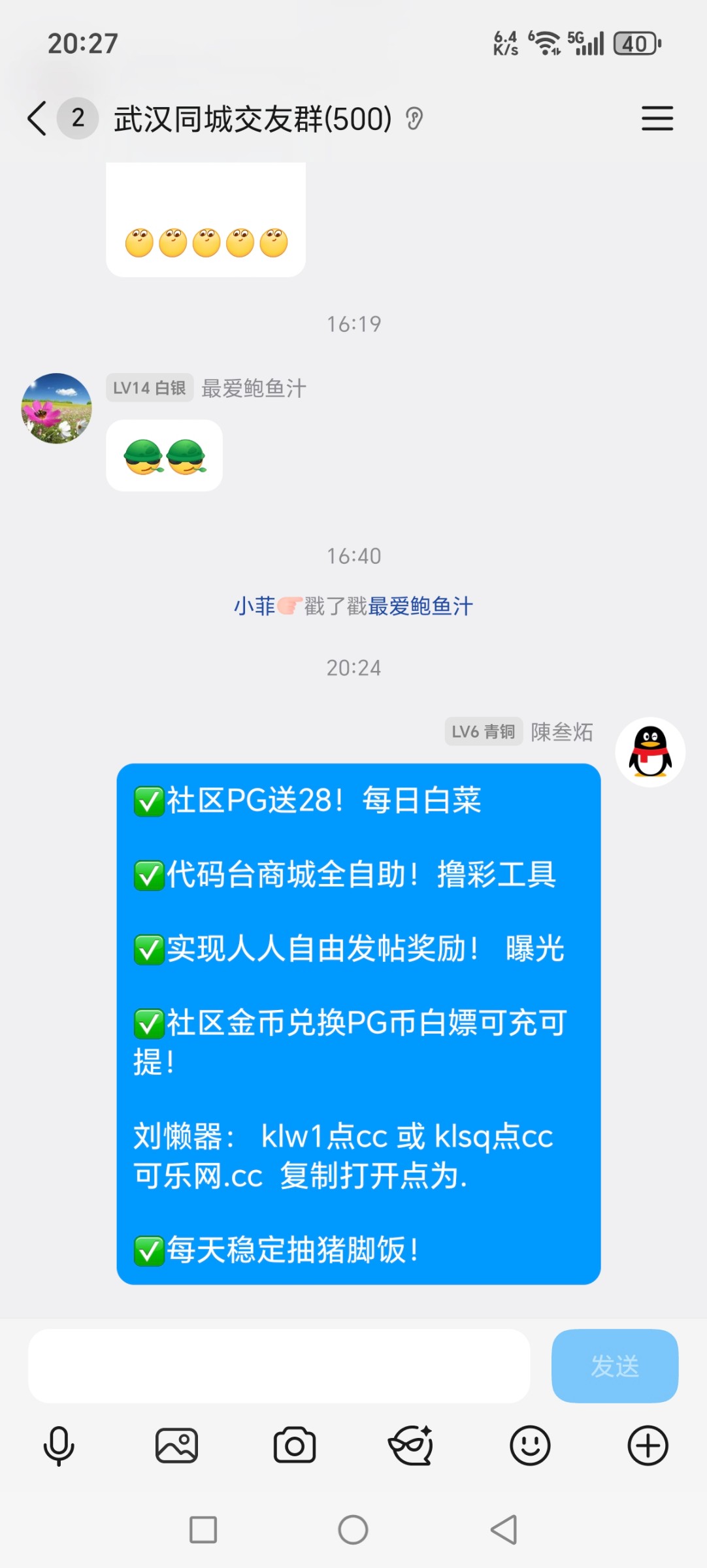Viewport: 707px width, 1568px height.
Task: Tap the message input text field
Action: pos(281,1367)
